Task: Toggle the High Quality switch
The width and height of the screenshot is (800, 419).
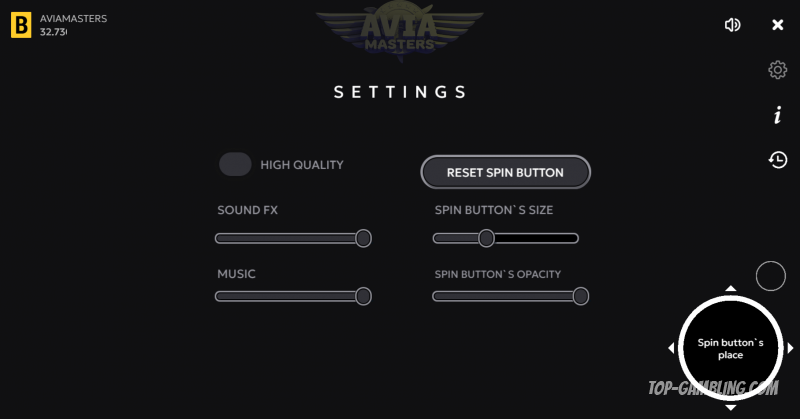Action: (236, 165)
